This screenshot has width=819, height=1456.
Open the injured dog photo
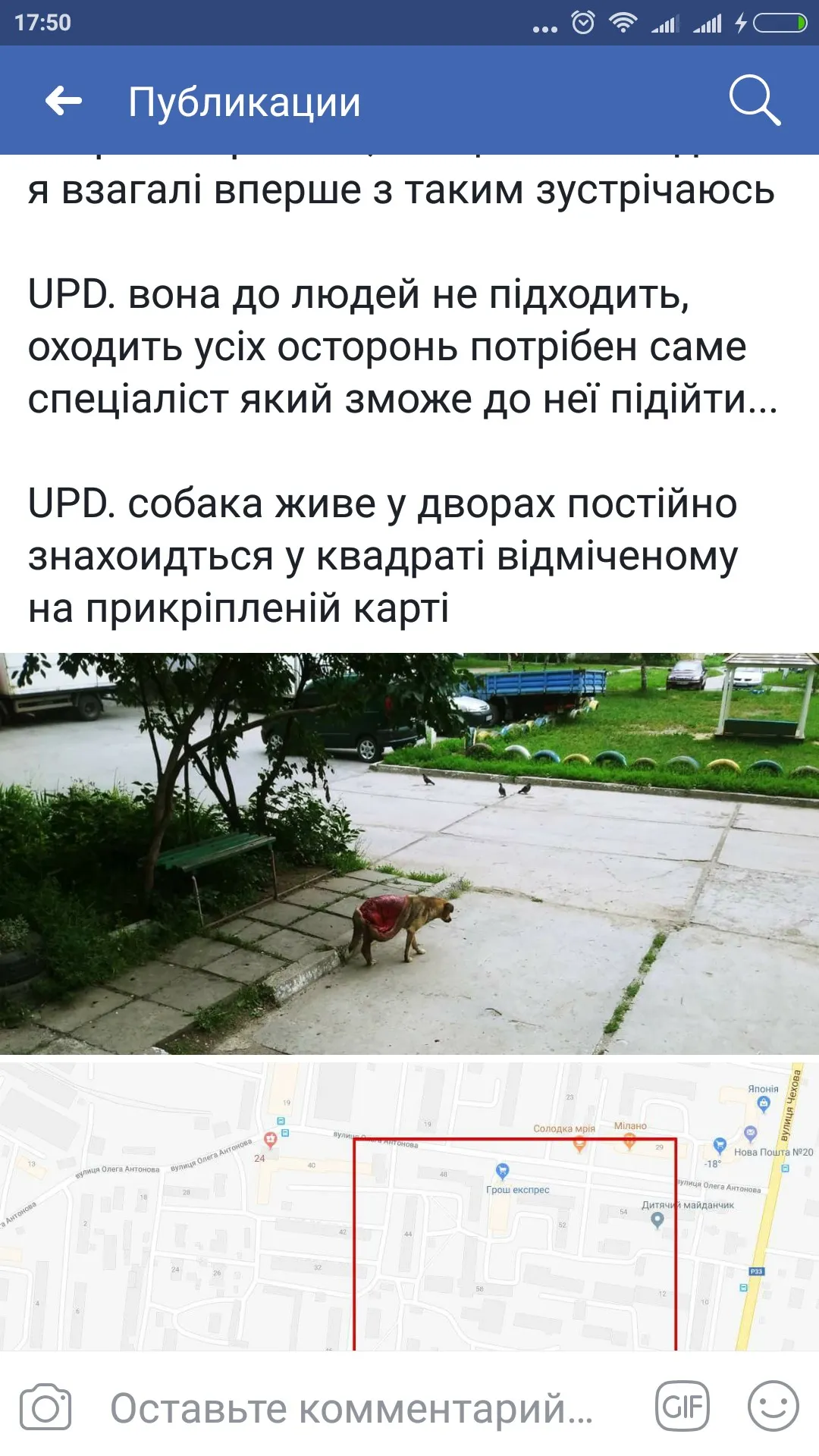coord(409,853)
